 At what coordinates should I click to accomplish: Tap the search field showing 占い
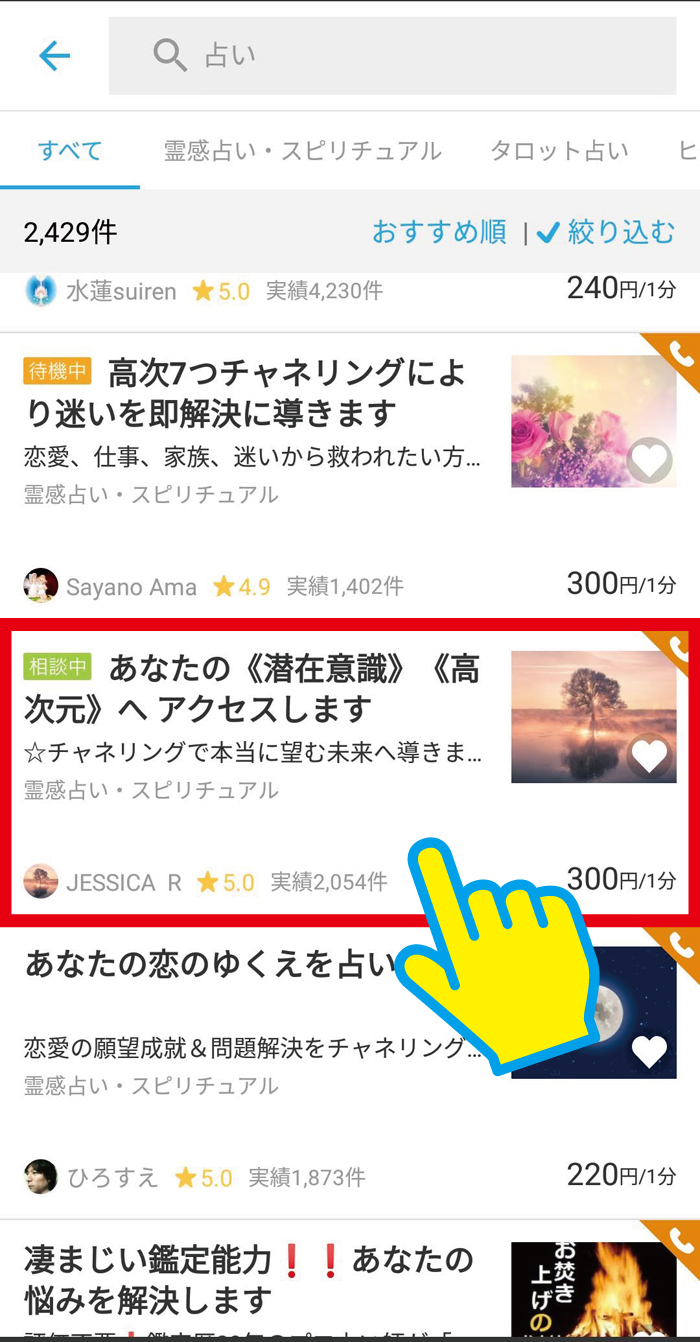pyautogui.click(x=392, y=56)
